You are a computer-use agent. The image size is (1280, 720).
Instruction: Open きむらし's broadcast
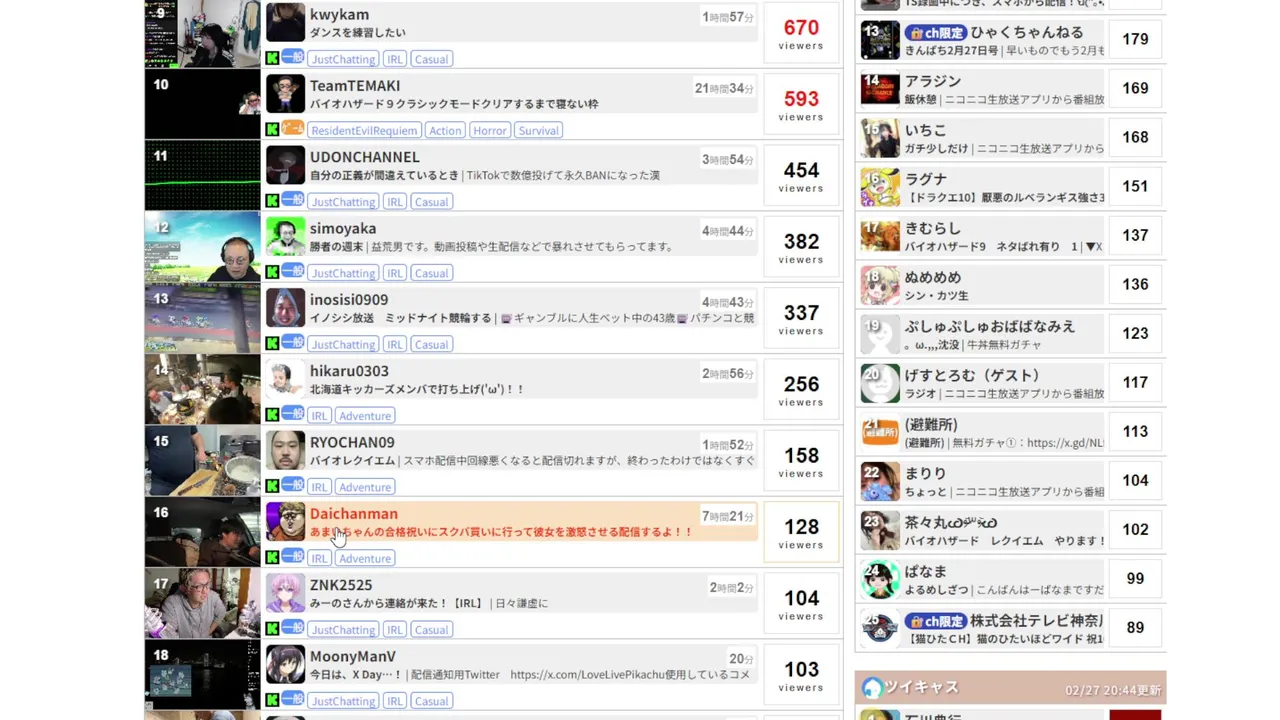tap(933, 228)
